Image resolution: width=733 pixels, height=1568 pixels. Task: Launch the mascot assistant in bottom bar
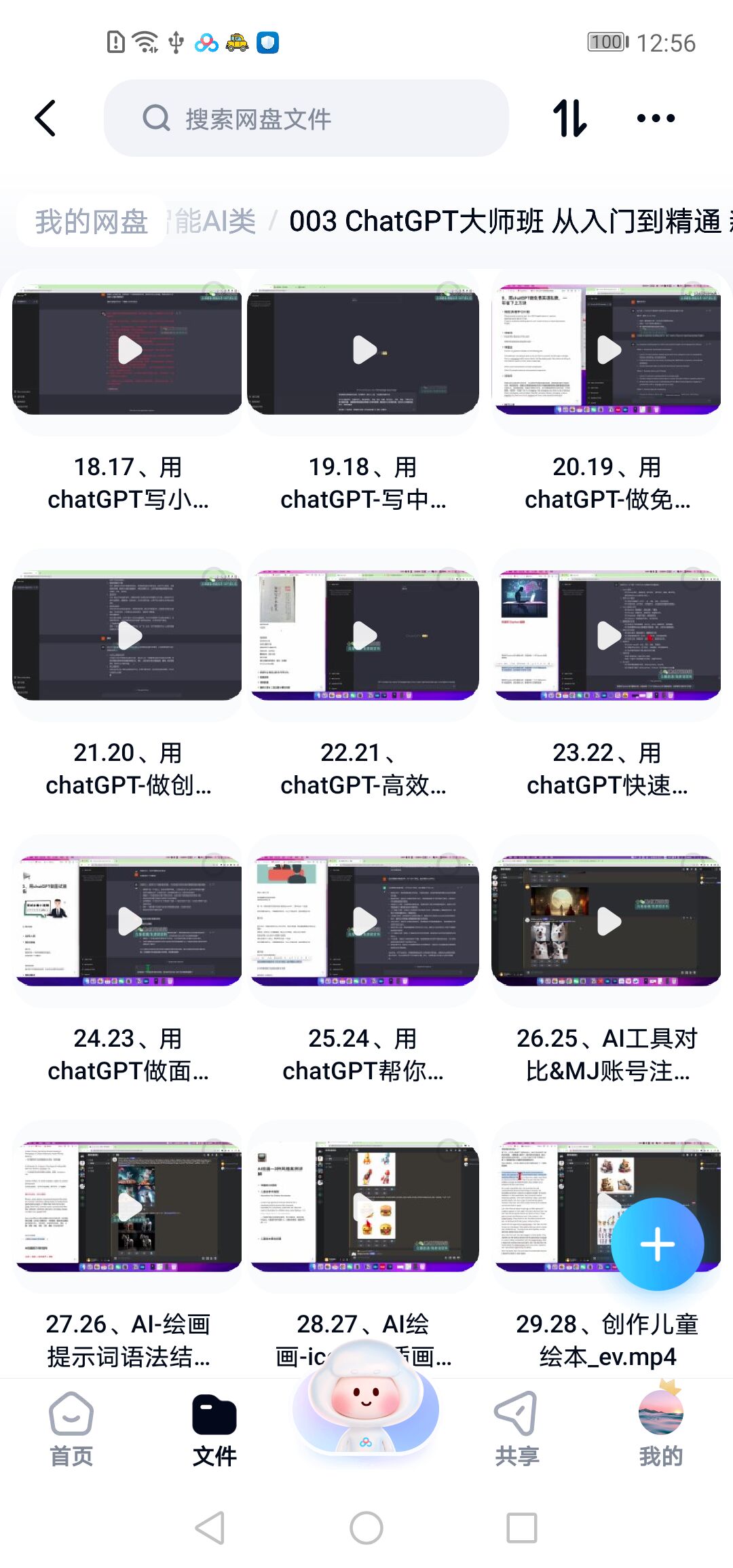[366, 1408]
